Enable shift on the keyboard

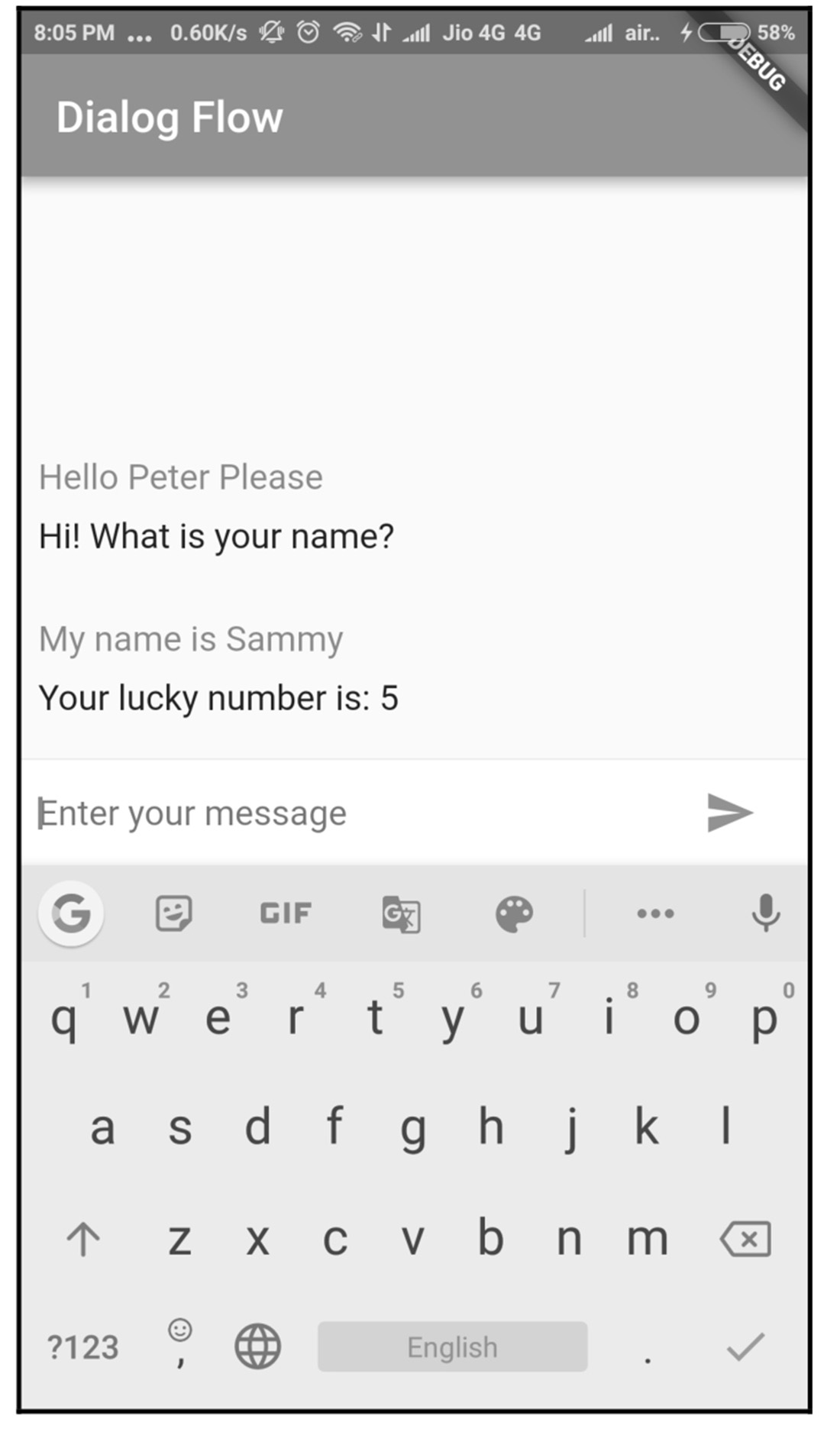(x=83, y=1239)
